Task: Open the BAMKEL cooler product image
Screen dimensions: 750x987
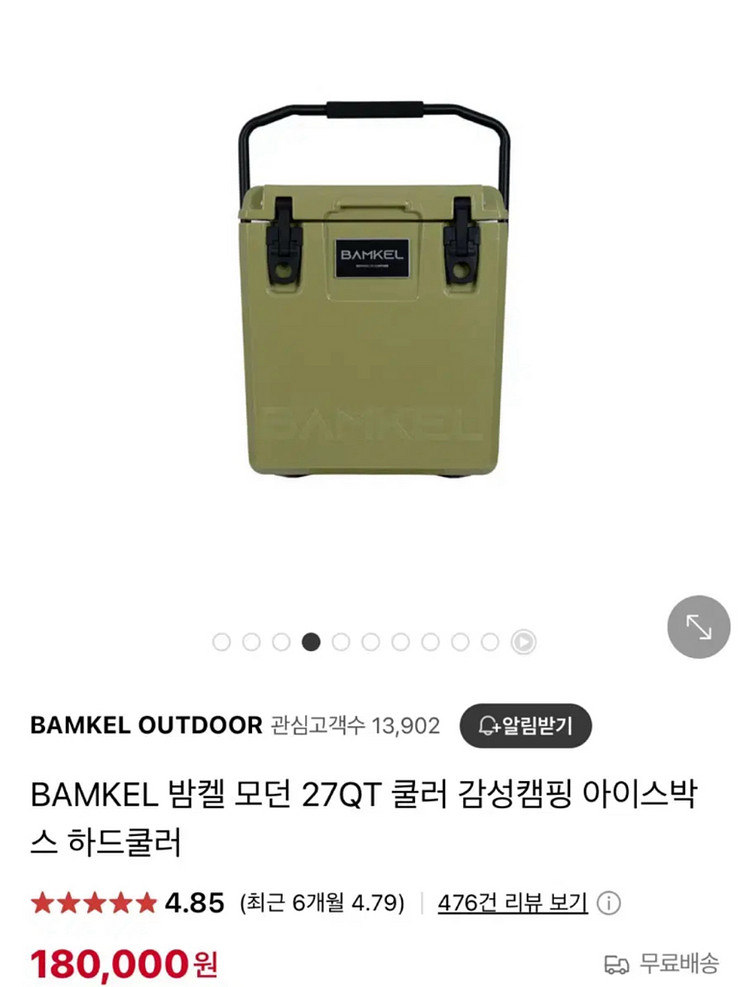Action: (374, 300)
